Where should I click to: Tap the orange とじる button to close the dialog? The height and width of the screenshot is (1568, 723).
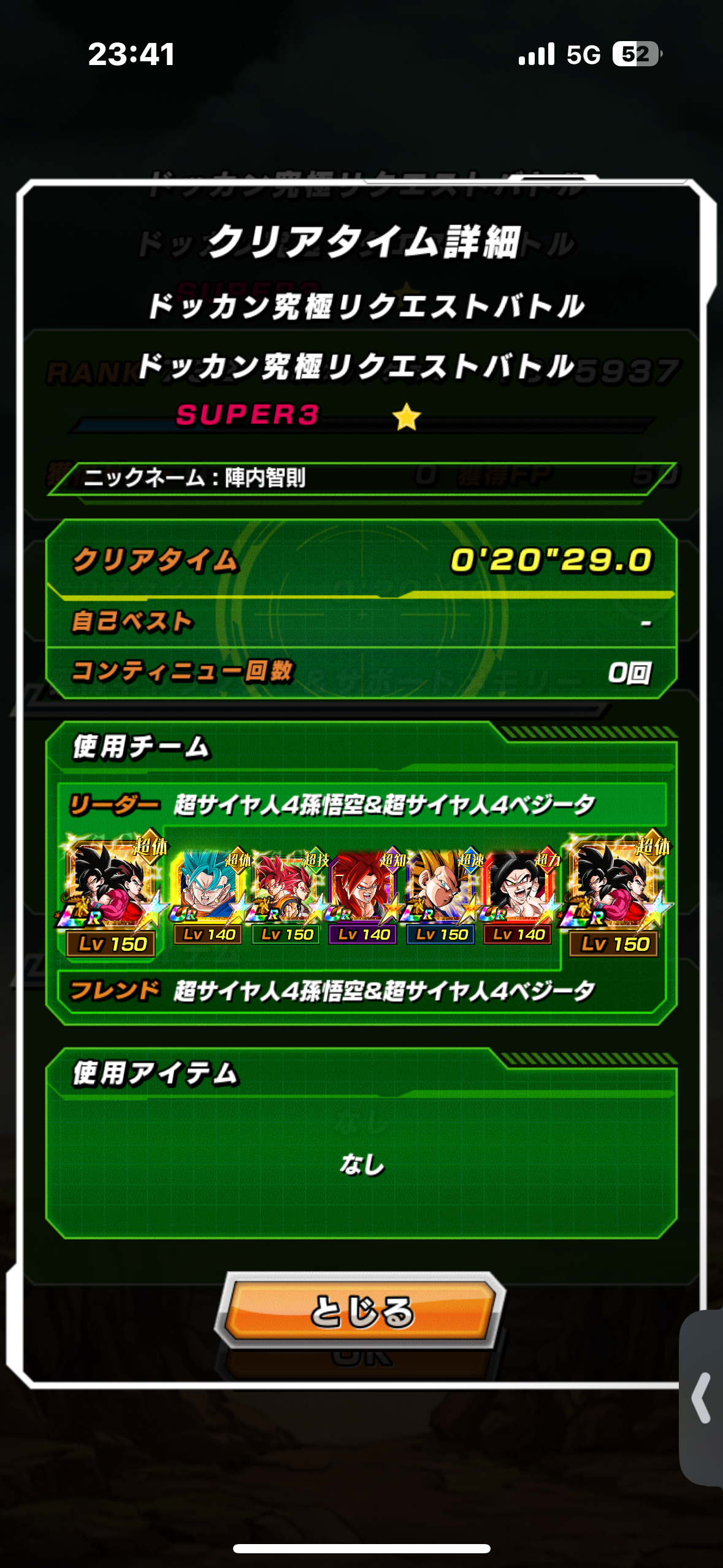click(x=361, y=1310)
